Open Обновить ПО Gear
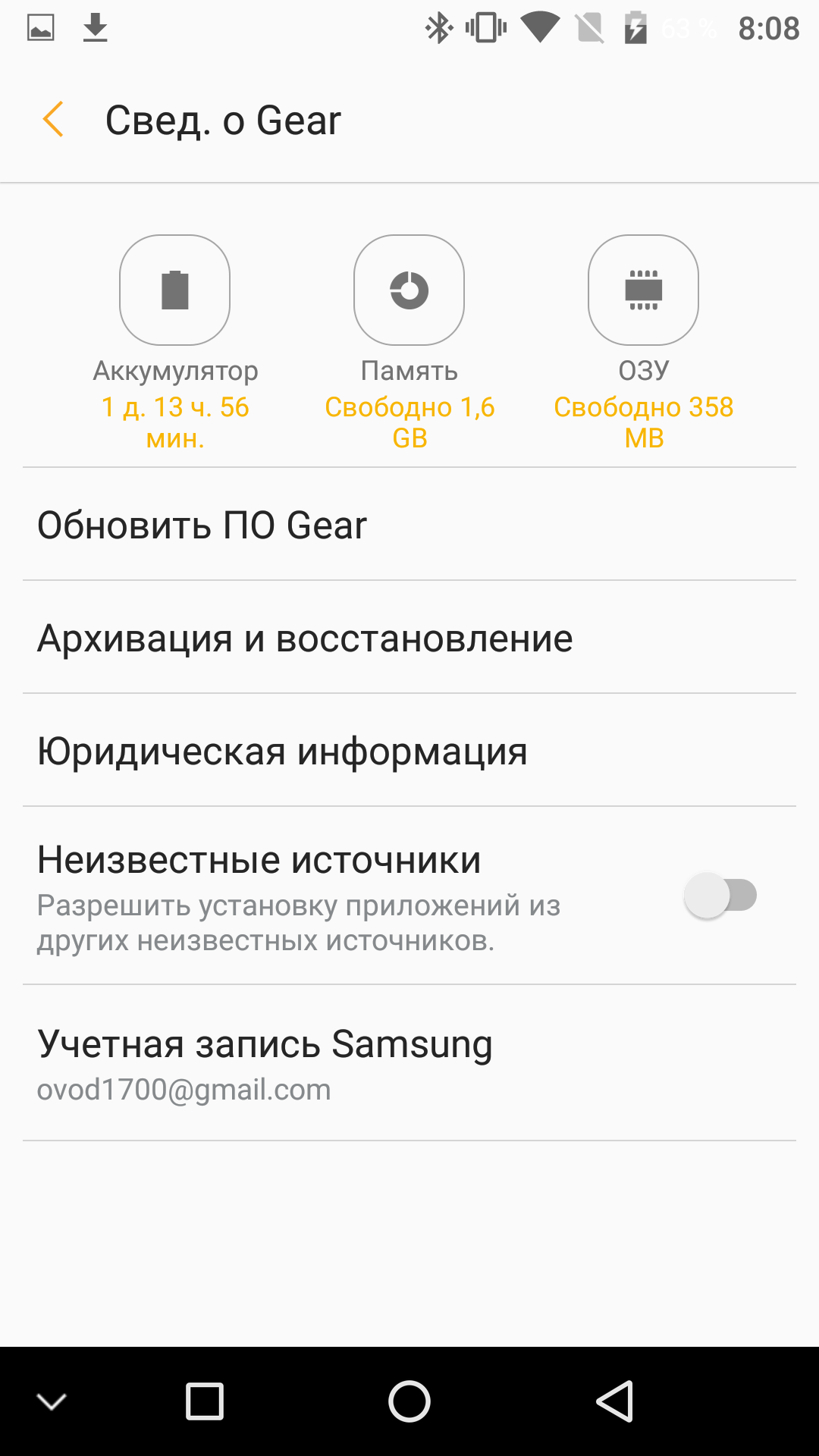Screen dimensions: 819x1456 pos(409,525)
